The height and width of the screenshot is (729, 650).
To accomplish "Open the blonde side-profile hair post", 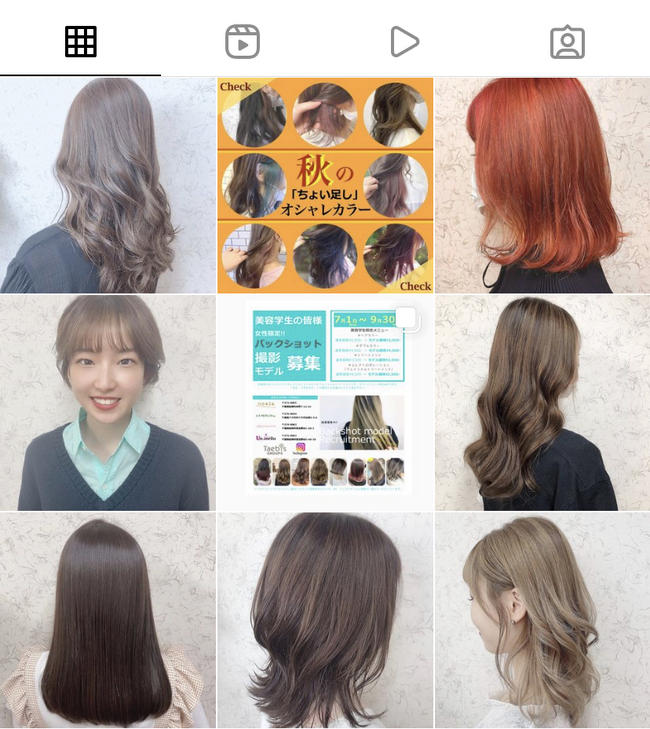I will [x=542, y=620].
